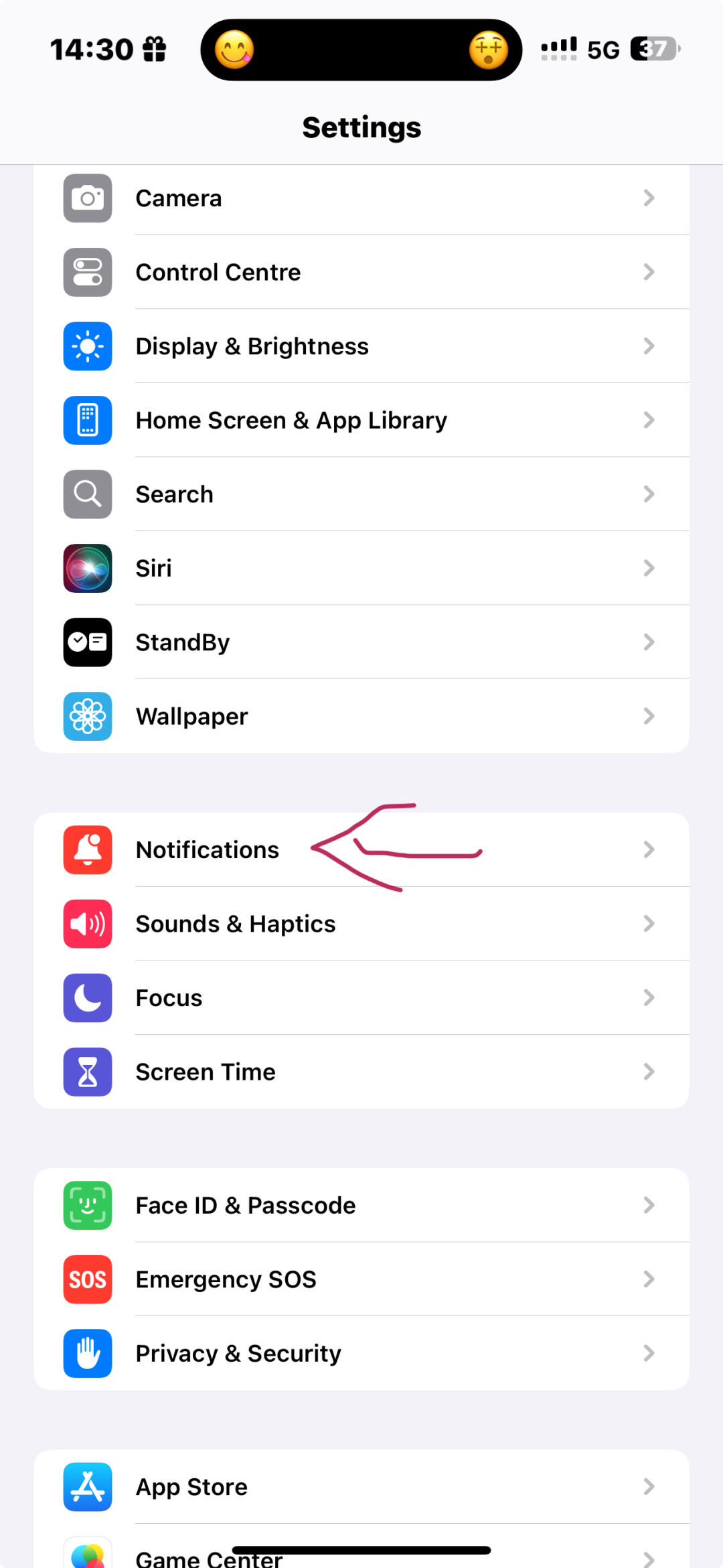Open Face ID & Passcode

click(361, 1205)
